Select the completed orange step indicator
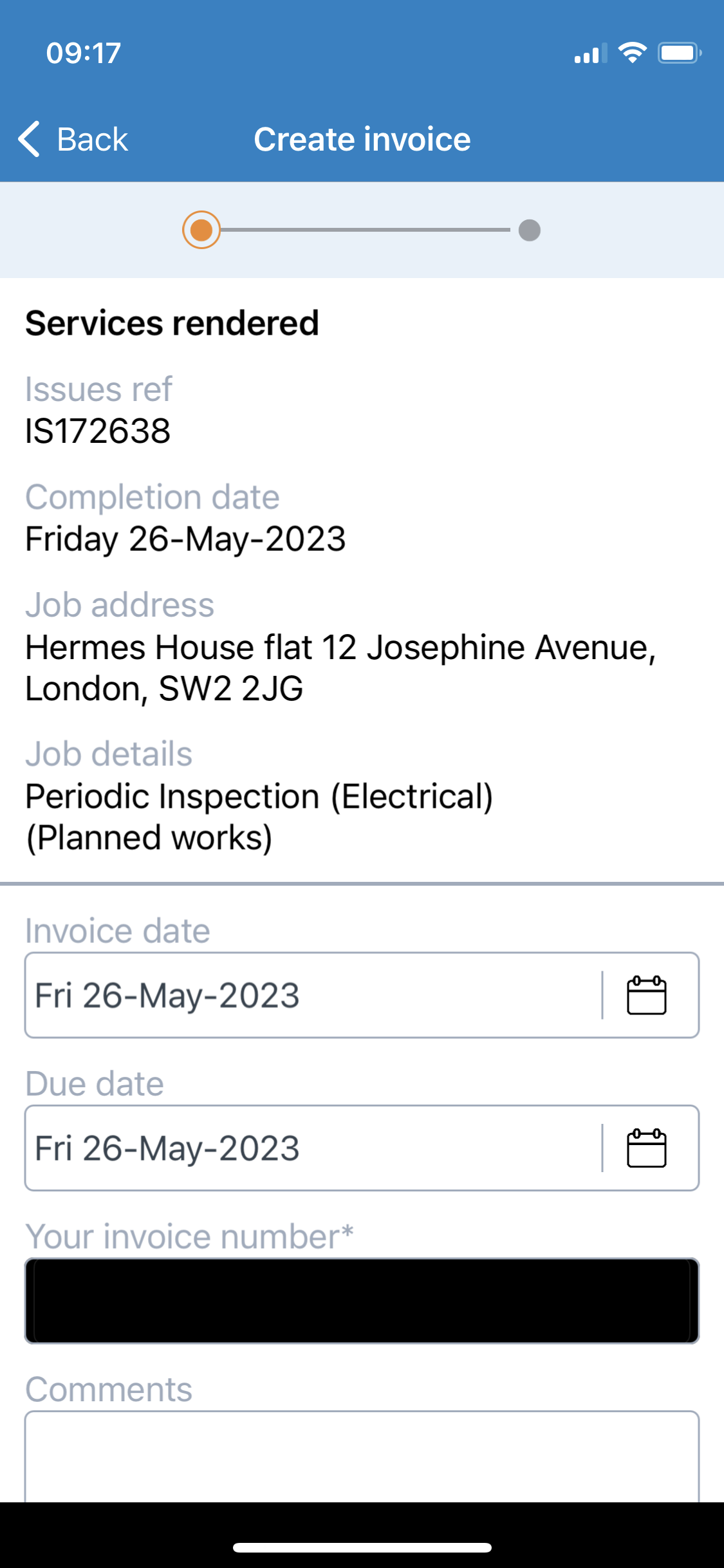Viewport: 724px width, 1568px height. point(201,230)
